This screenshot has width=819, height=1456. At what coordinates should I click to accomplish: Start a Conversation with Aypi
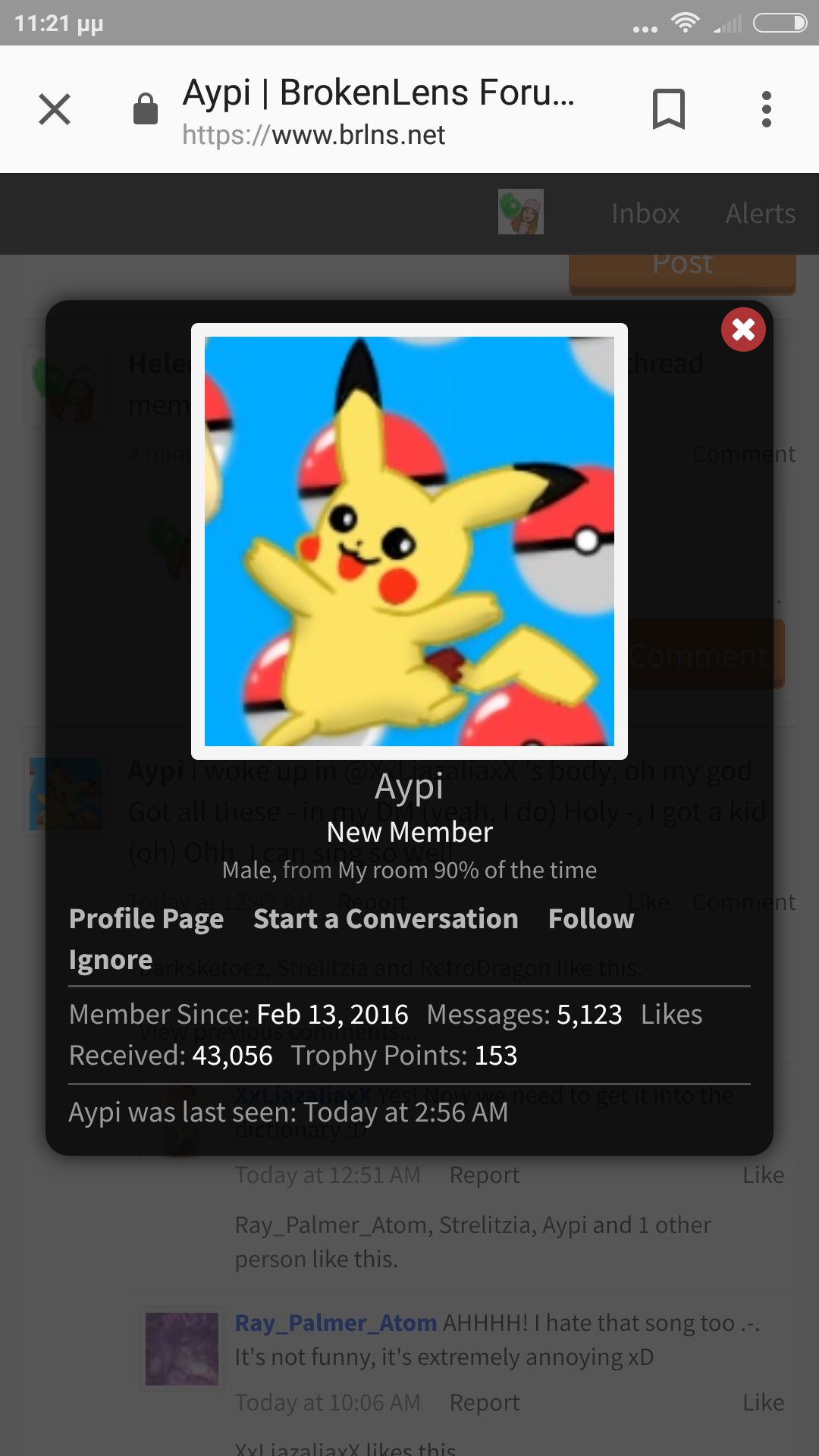coord(386,919)
